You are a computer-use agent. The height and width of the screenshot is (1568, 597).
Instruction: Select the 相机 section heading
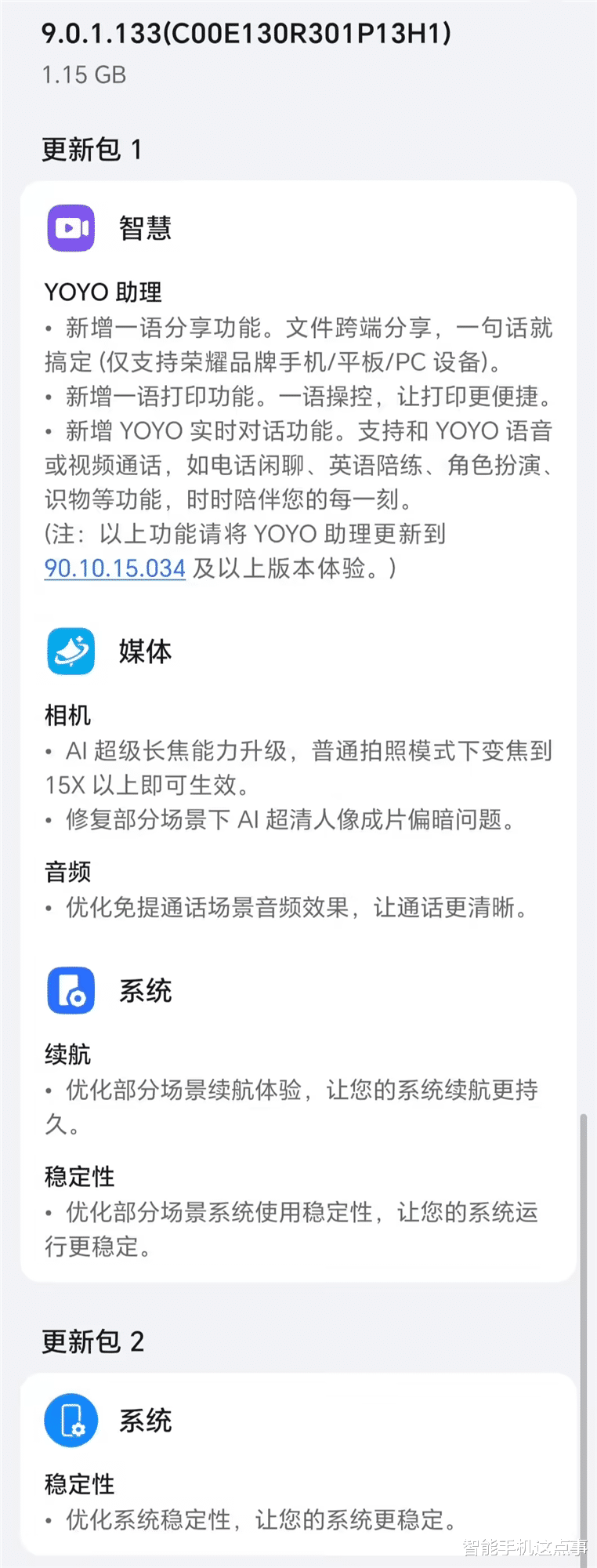[x=67, y=716]
